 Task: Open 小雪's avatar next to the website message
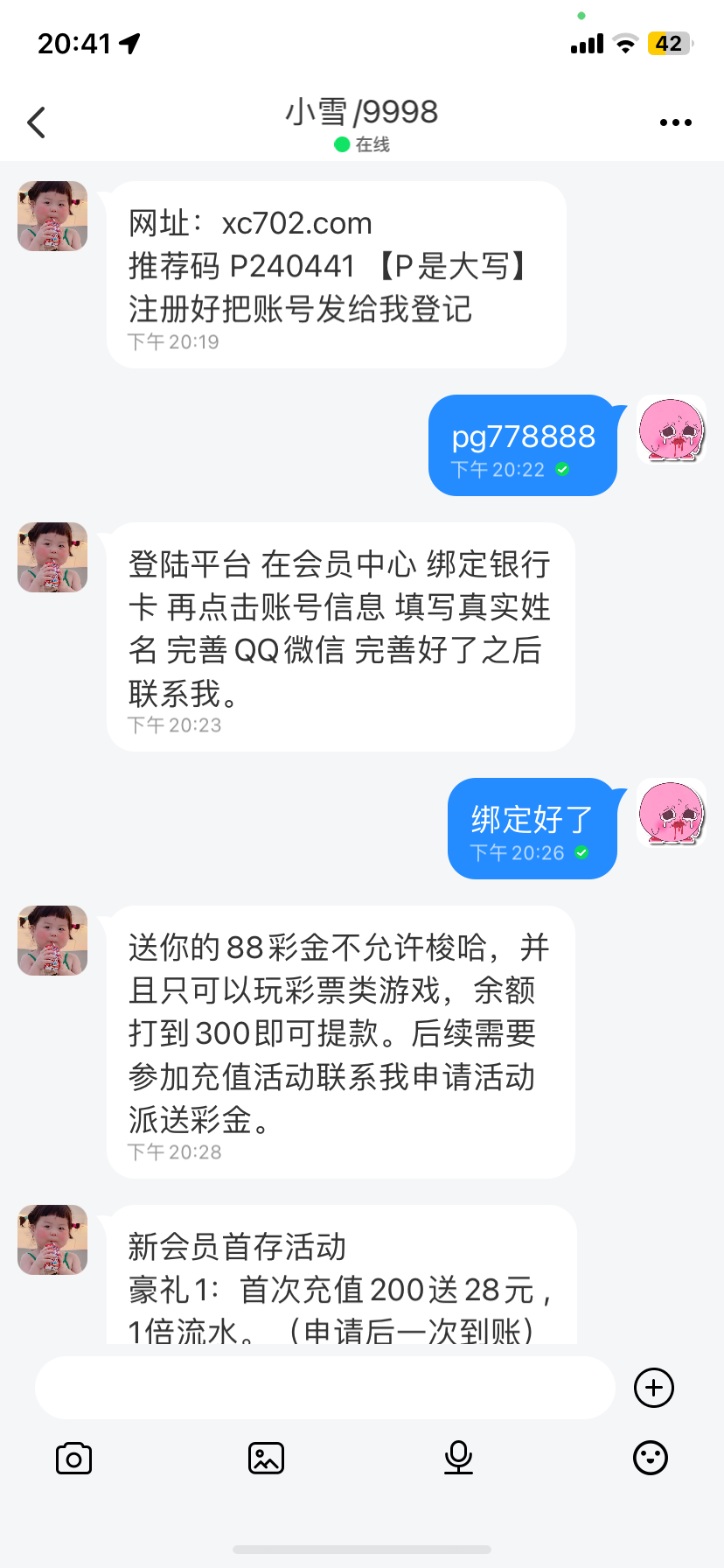pyautogui.click(x=52, y=216)
